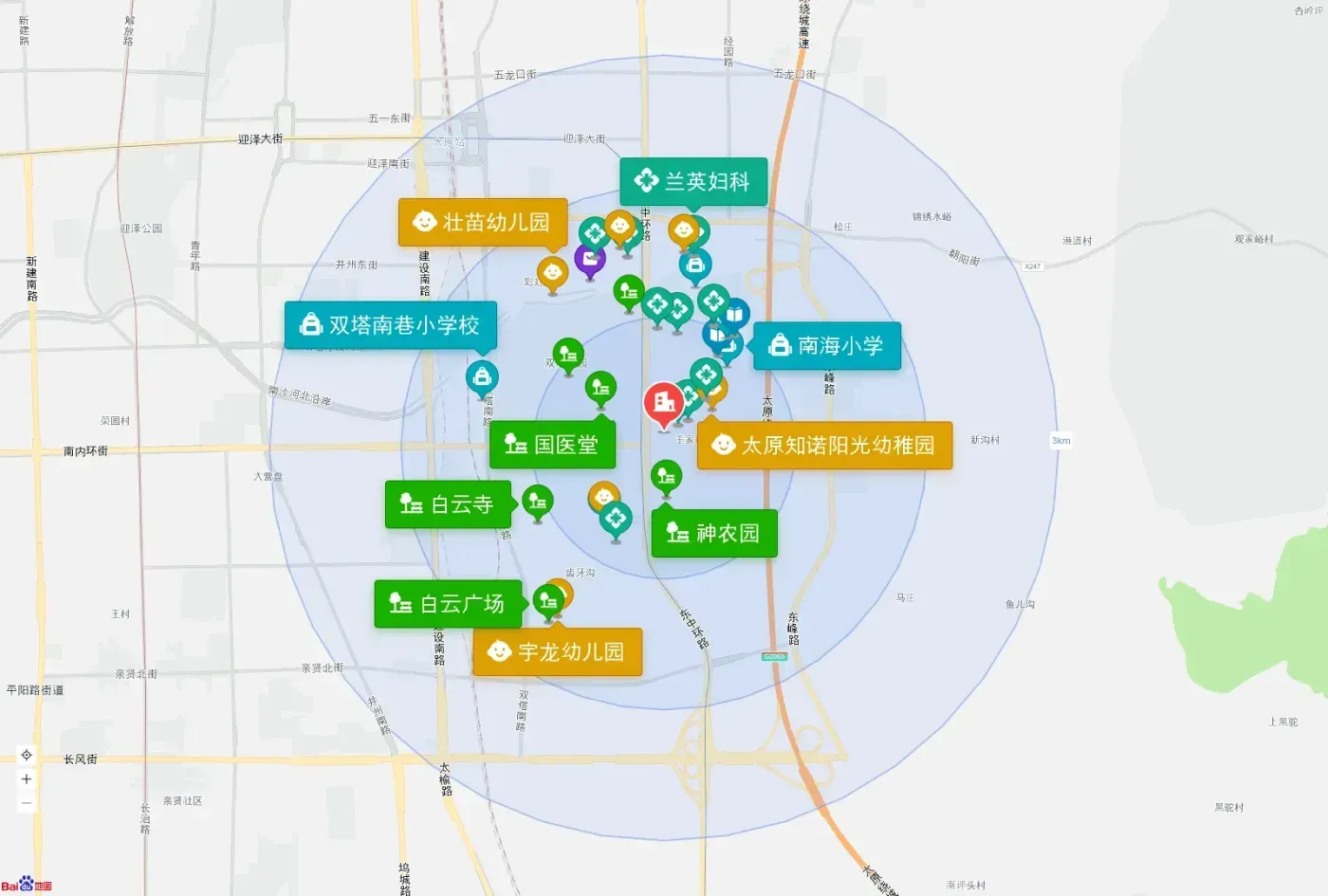Tap the locate-me crosshair icon
This screenshot has height=896, width=1328.
pos(27,755)
